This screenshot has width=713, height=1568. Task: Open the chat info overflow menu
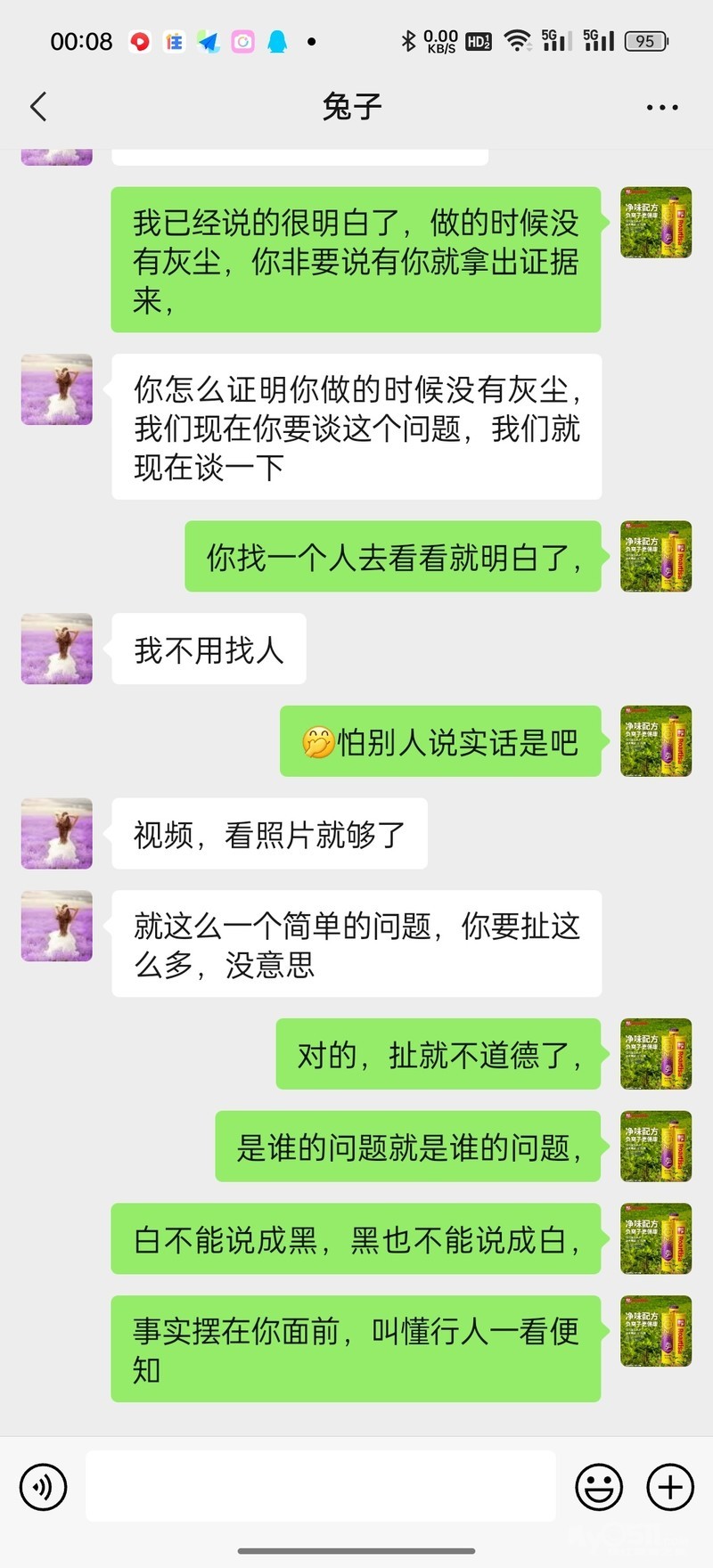pos(661,107)
